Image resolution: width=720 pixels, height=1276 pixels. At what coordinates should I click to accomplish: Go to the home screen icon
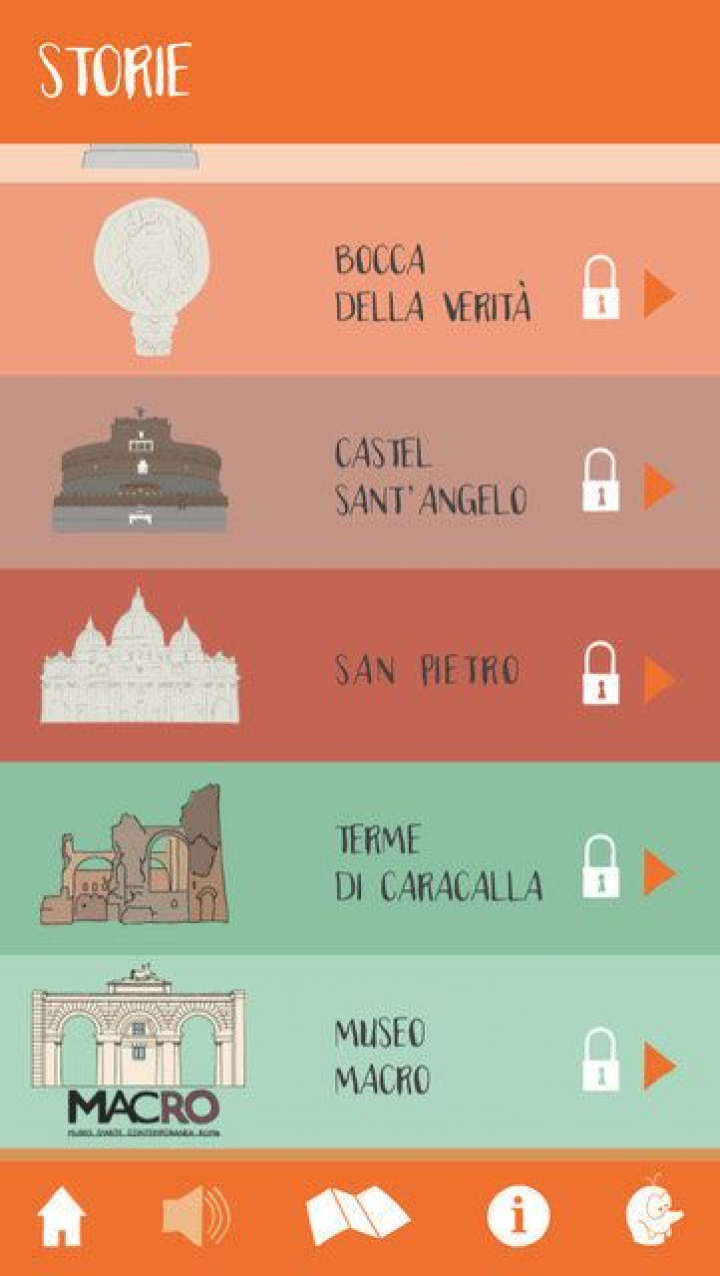tap(61, 1218)
